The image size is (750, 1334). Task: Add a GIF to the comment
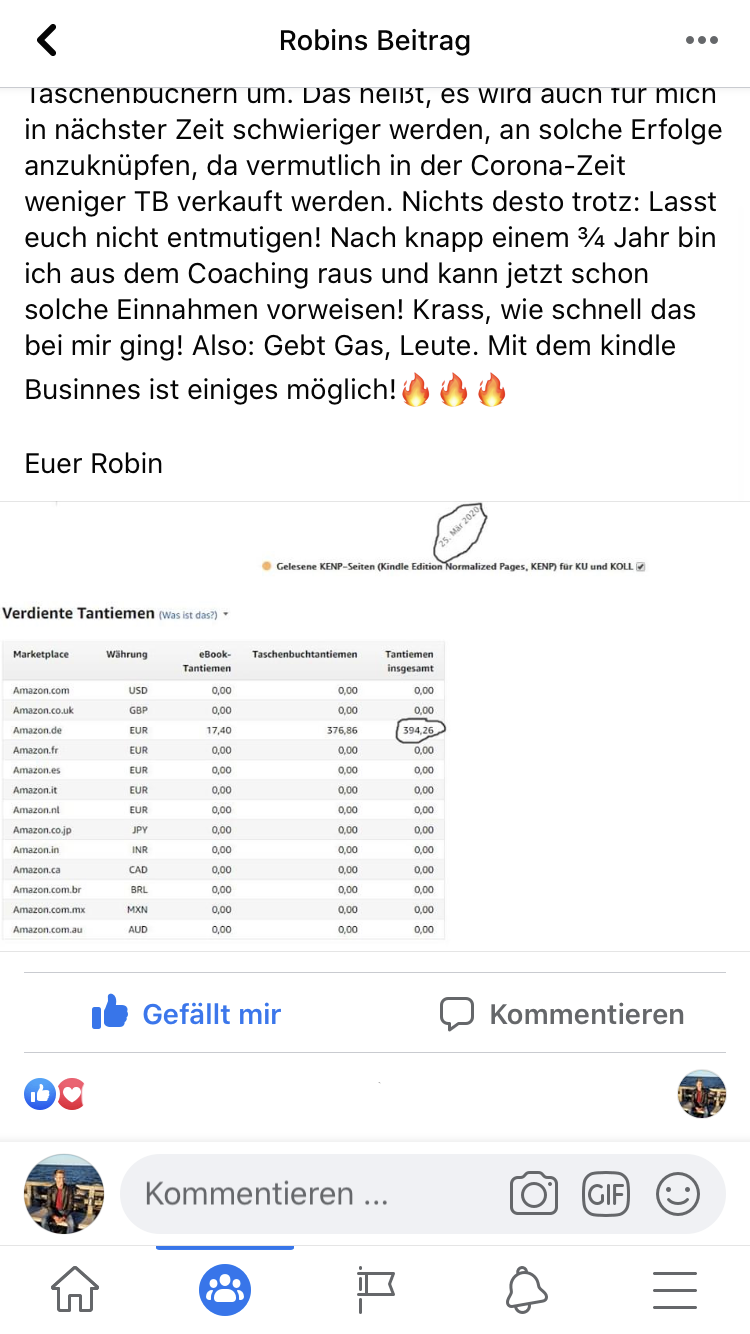pos(606,1193)
